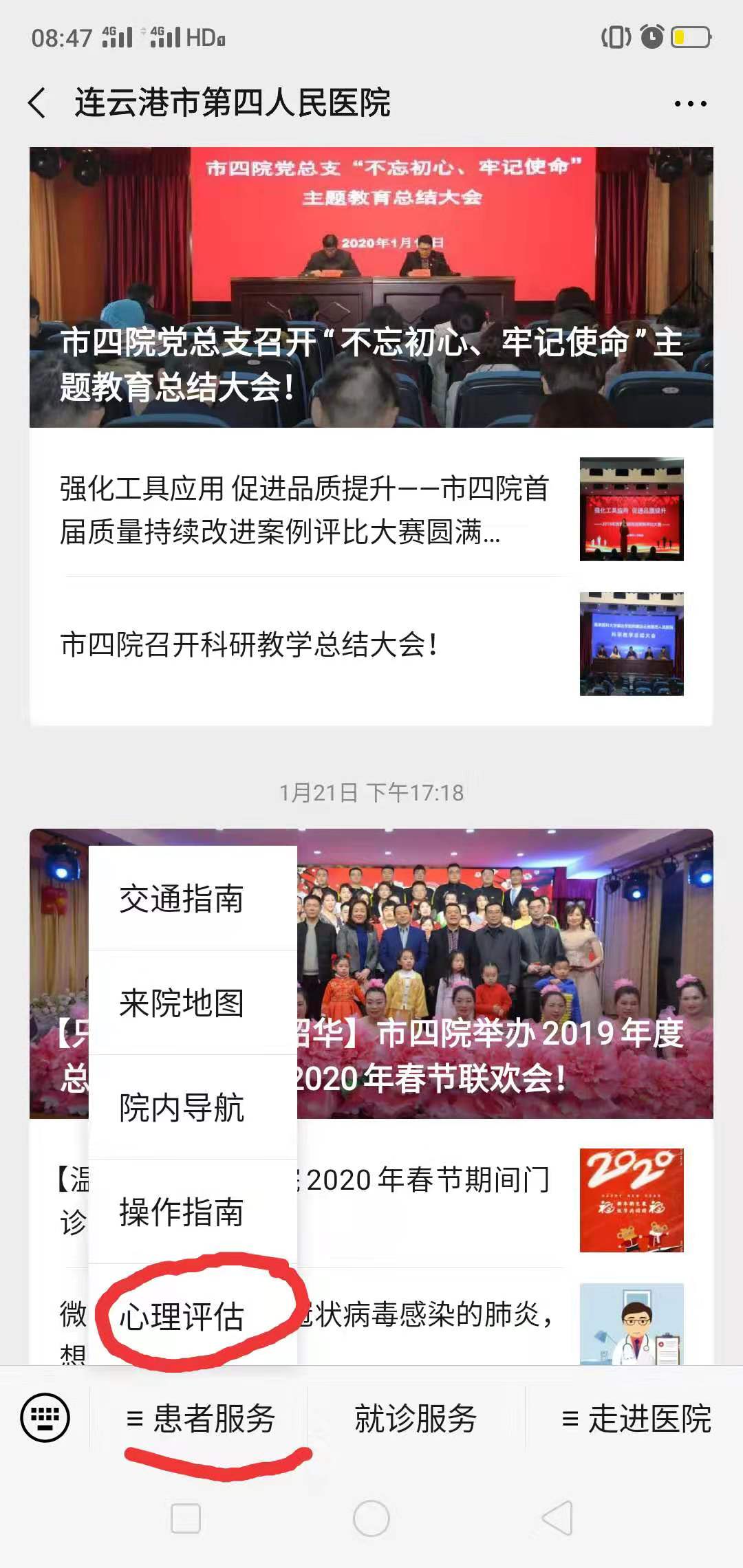The height and width of the screenshot is (1568, 743).
Task: Open the 新冠状病毒感染的肺炎 article
Action: [427, 1315]
